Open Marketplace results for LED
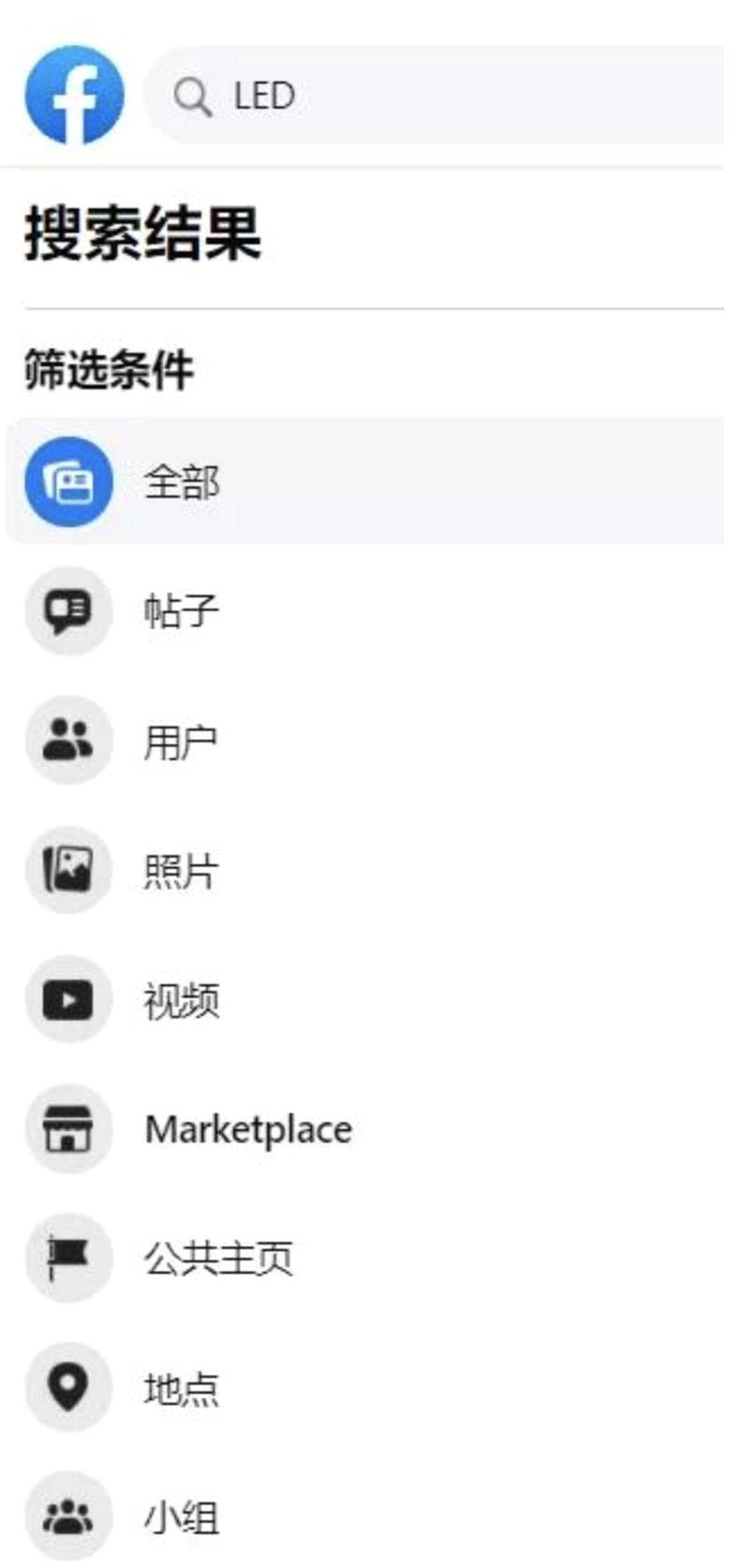The height and width of the screenshot is (1568, 749). [x=248, y=1129]
